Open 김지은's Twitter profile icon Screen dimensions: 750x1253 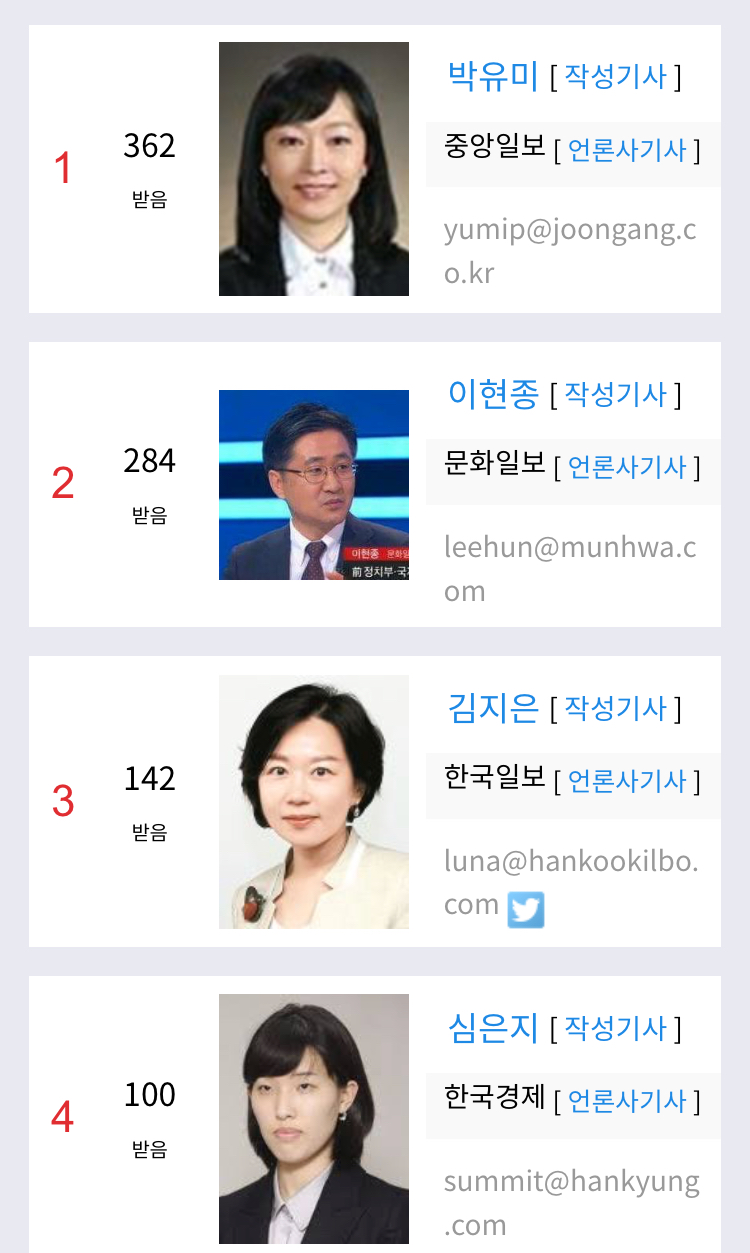[x=526, y=909]
